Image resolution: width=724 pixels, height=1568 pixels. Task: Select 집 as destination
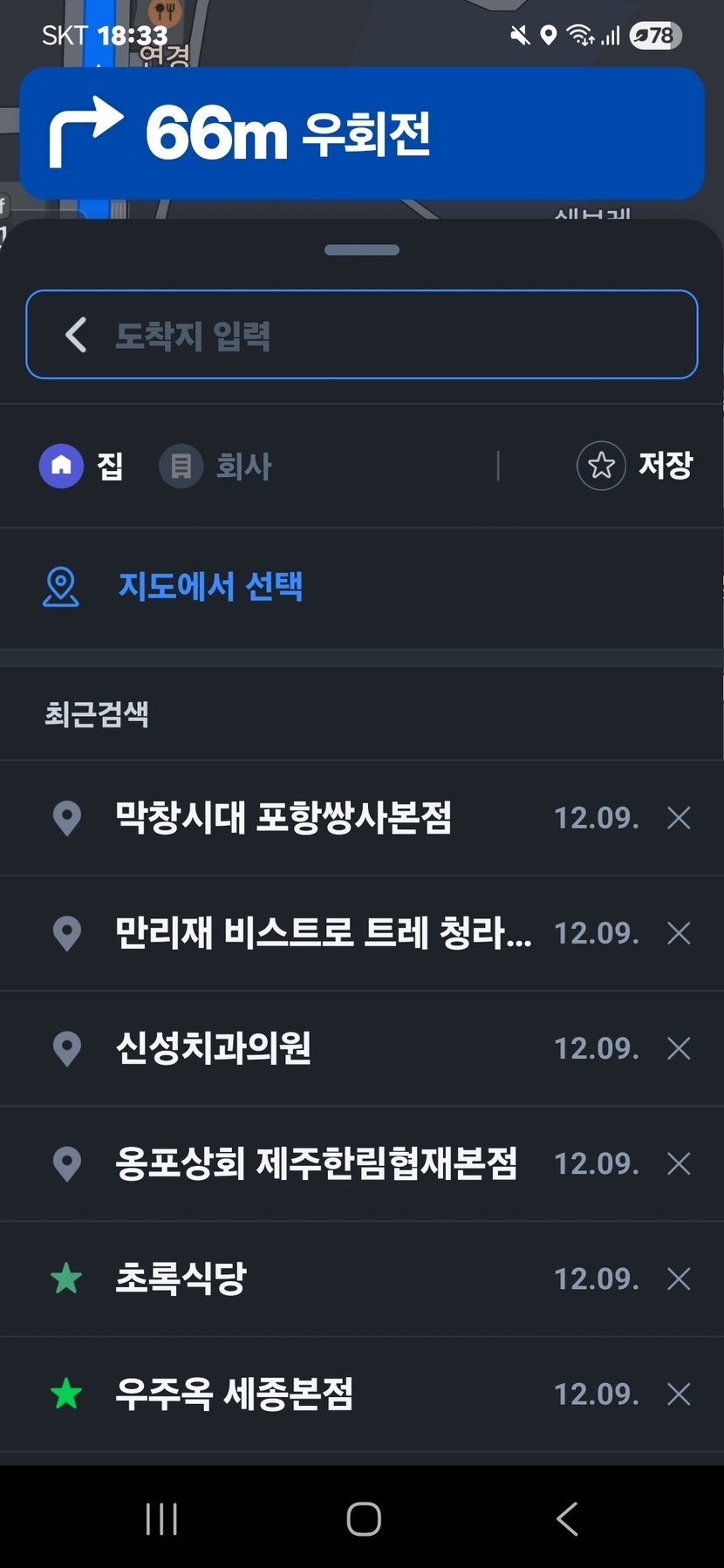(x=82, y=466)
